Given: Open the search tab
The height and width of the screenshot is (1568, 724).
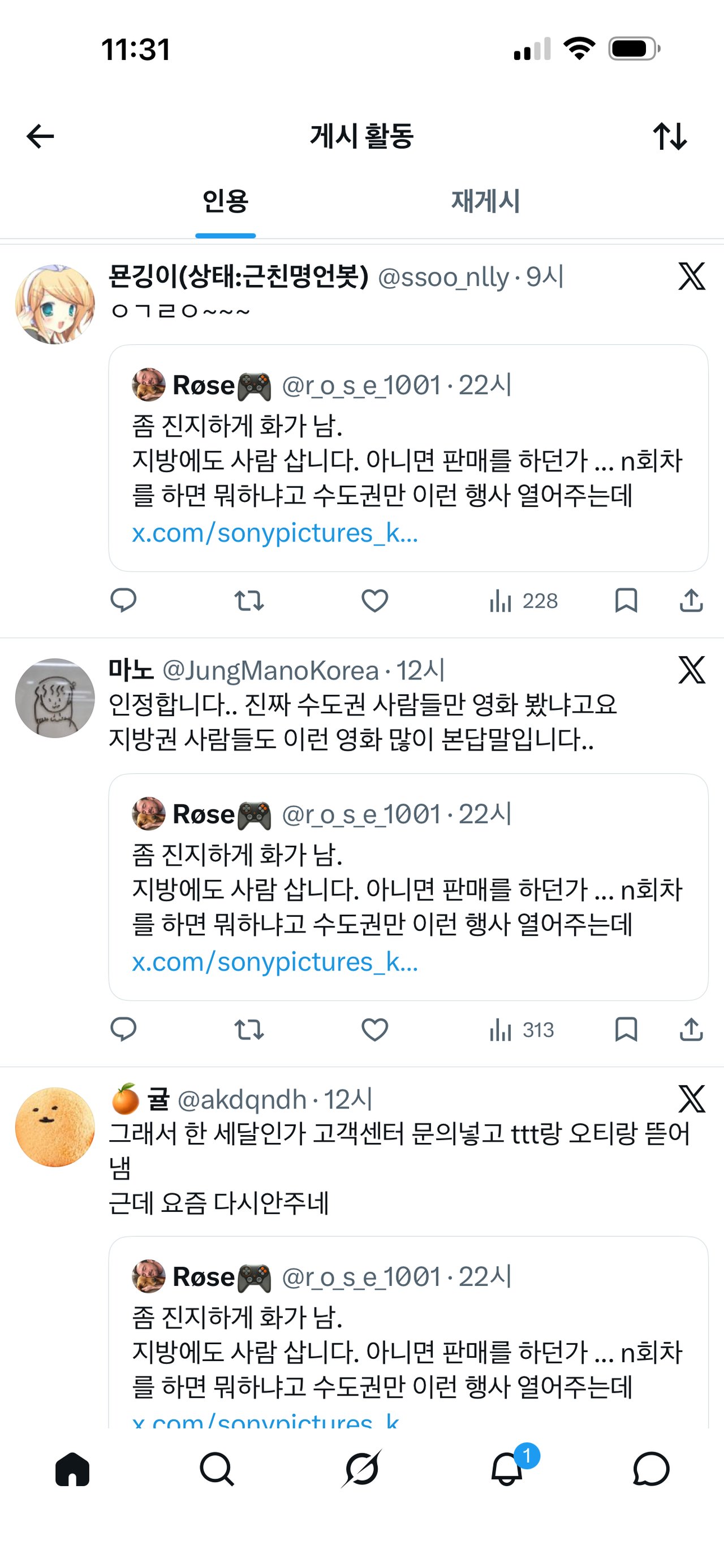Looking at the screenshot, I should coord(217,1470).
